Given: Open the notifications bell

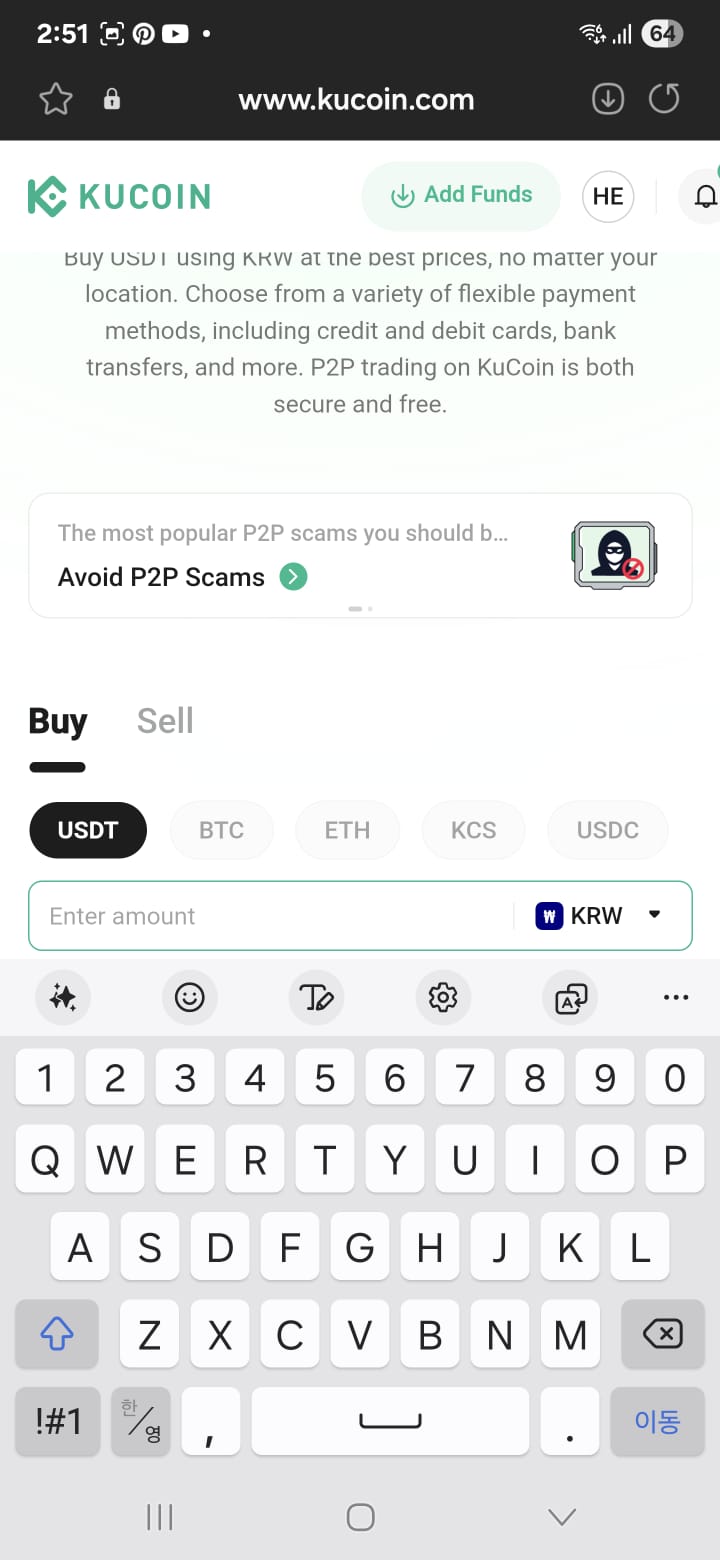Looking at the screenshot, I should pyautogui.click(x=703, y=196).
